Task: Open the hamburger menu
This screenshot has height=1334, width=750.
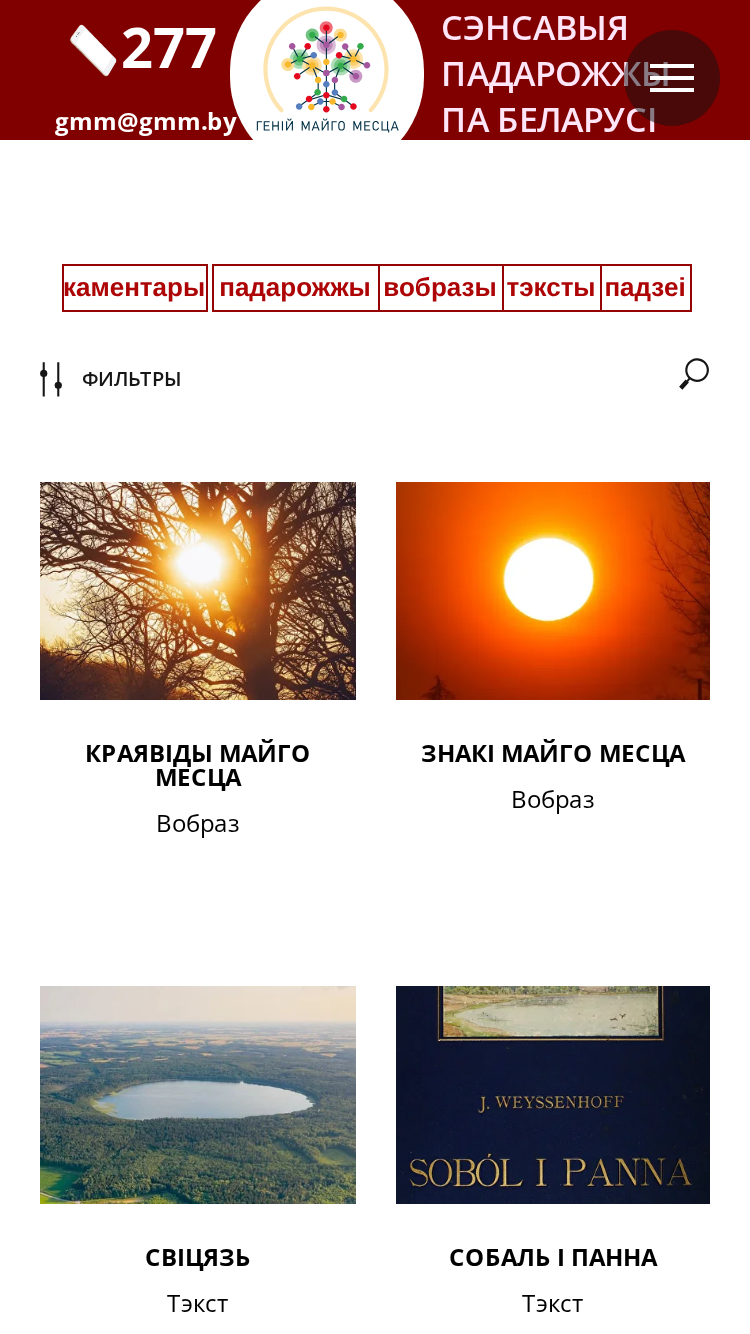Action: tap(672, 78)
